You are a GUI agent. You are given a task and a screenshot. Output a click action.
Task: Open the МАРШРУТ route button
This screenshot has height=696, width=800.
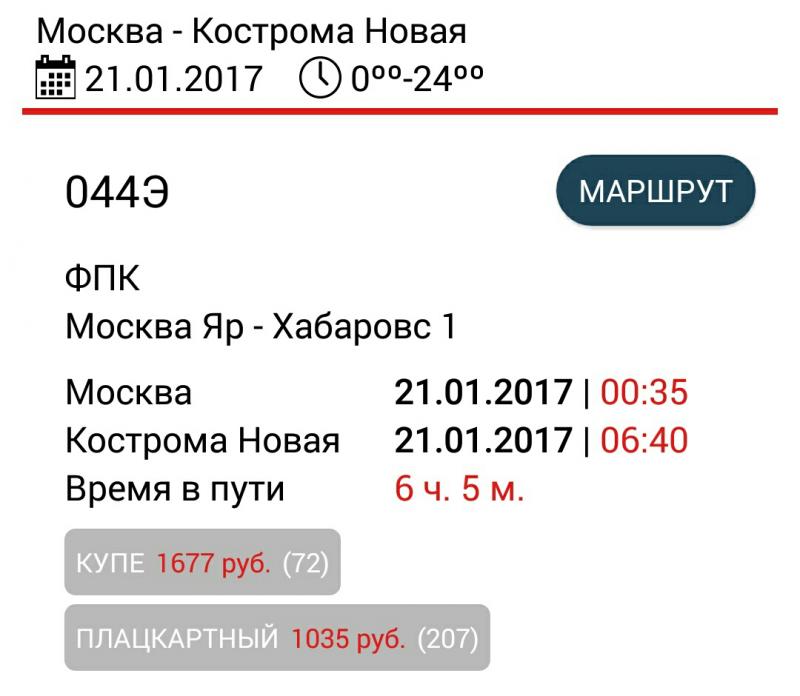655,190
